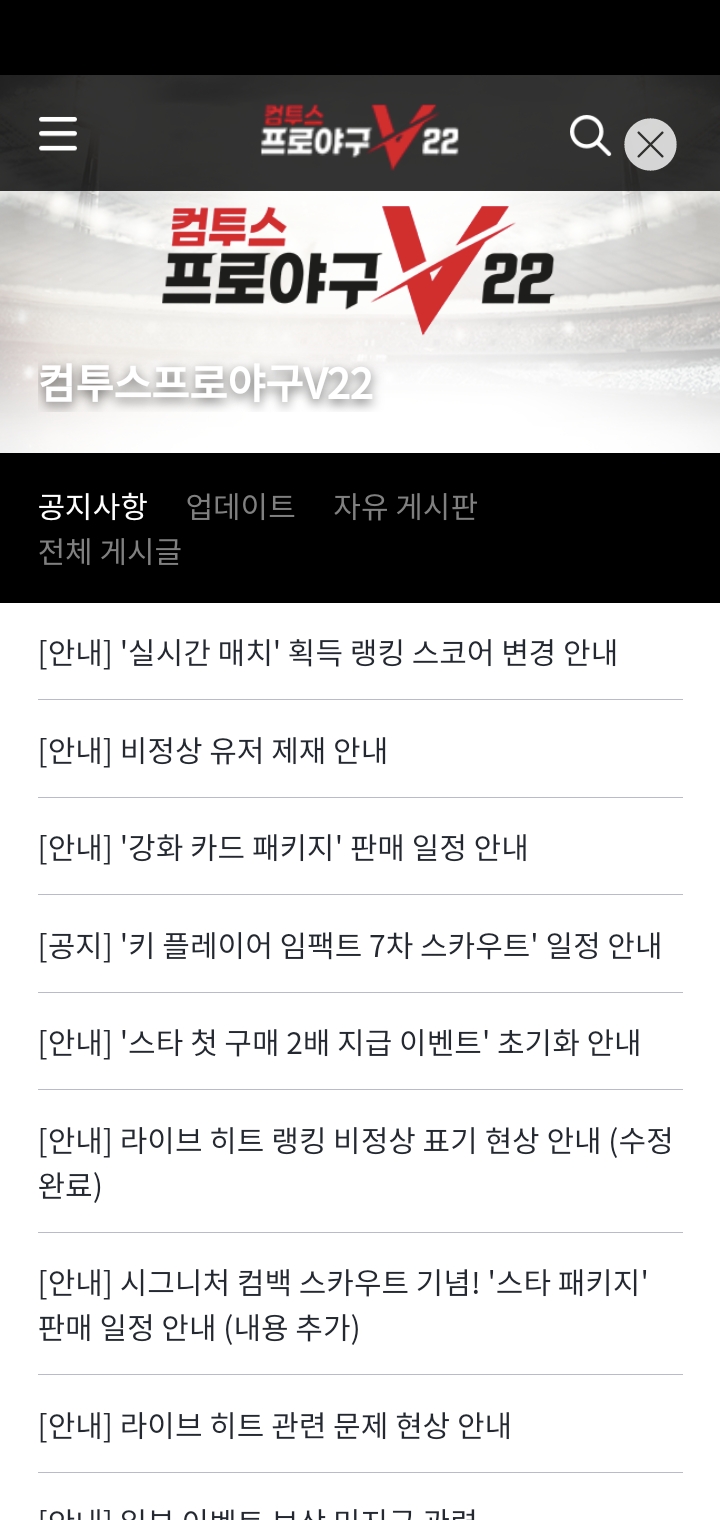This screenshot has width=720, height=1520.
Task: Open 라이브 히트 랭킹 비정상 표기 notice
Action: tap(360, 1162)
